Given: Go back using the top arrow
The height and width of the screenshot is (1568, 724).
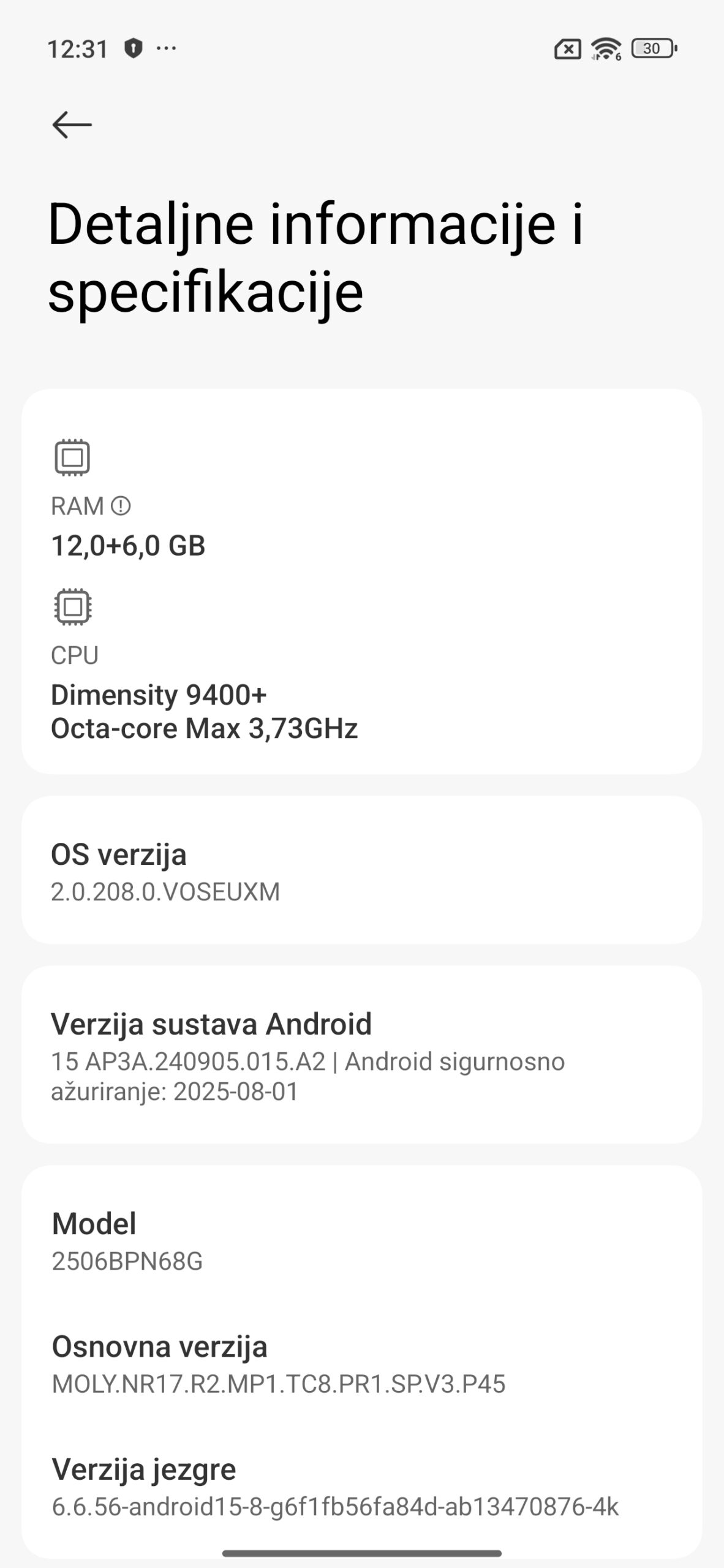Looking at the screenshot, I should pyautogui.click(x=72, y=125).
